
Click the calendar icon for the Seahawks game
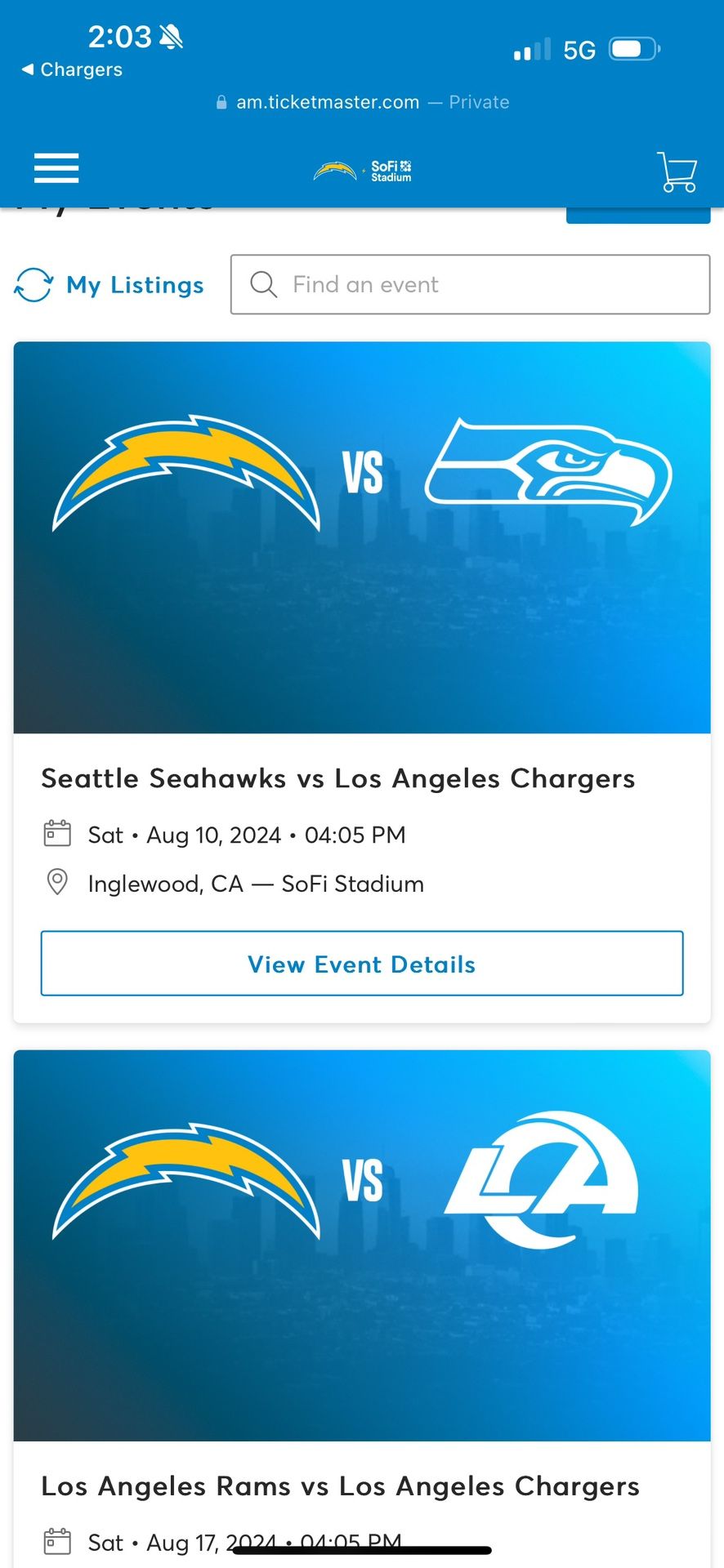click(56, 835)
